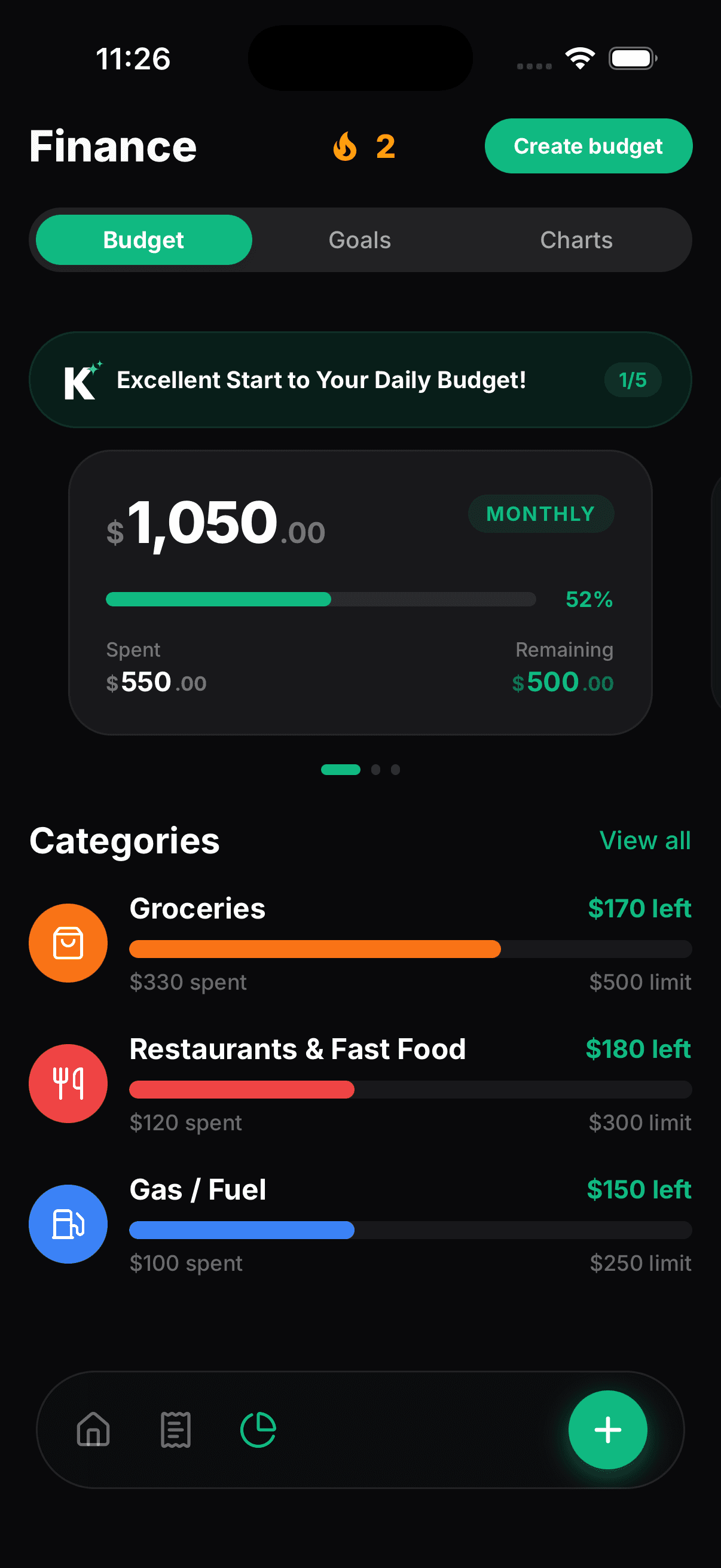
Task: Tap the Create budget button
Action: (588, 145)
